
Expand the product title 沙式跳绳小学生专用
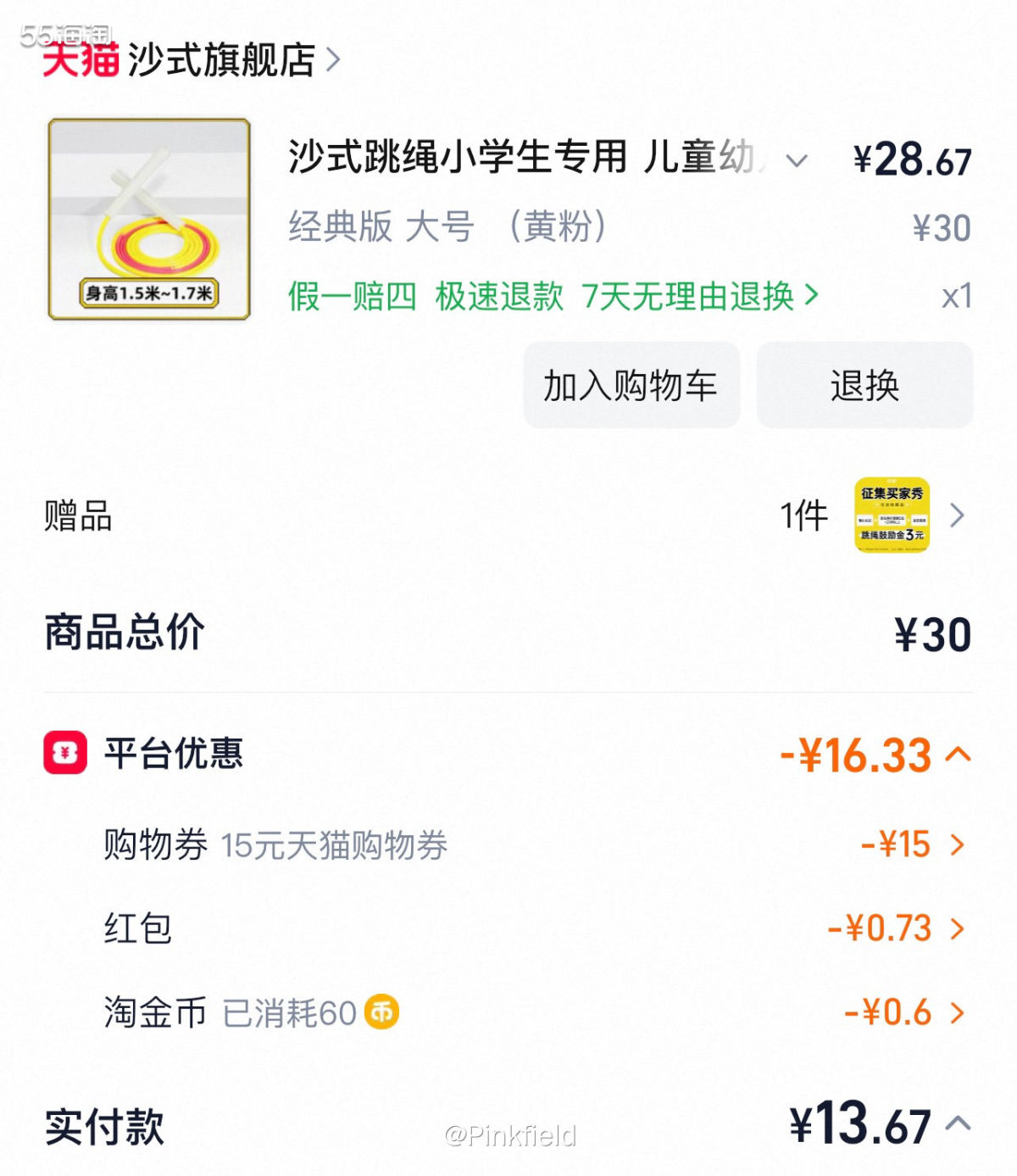(x=796, y=161)
